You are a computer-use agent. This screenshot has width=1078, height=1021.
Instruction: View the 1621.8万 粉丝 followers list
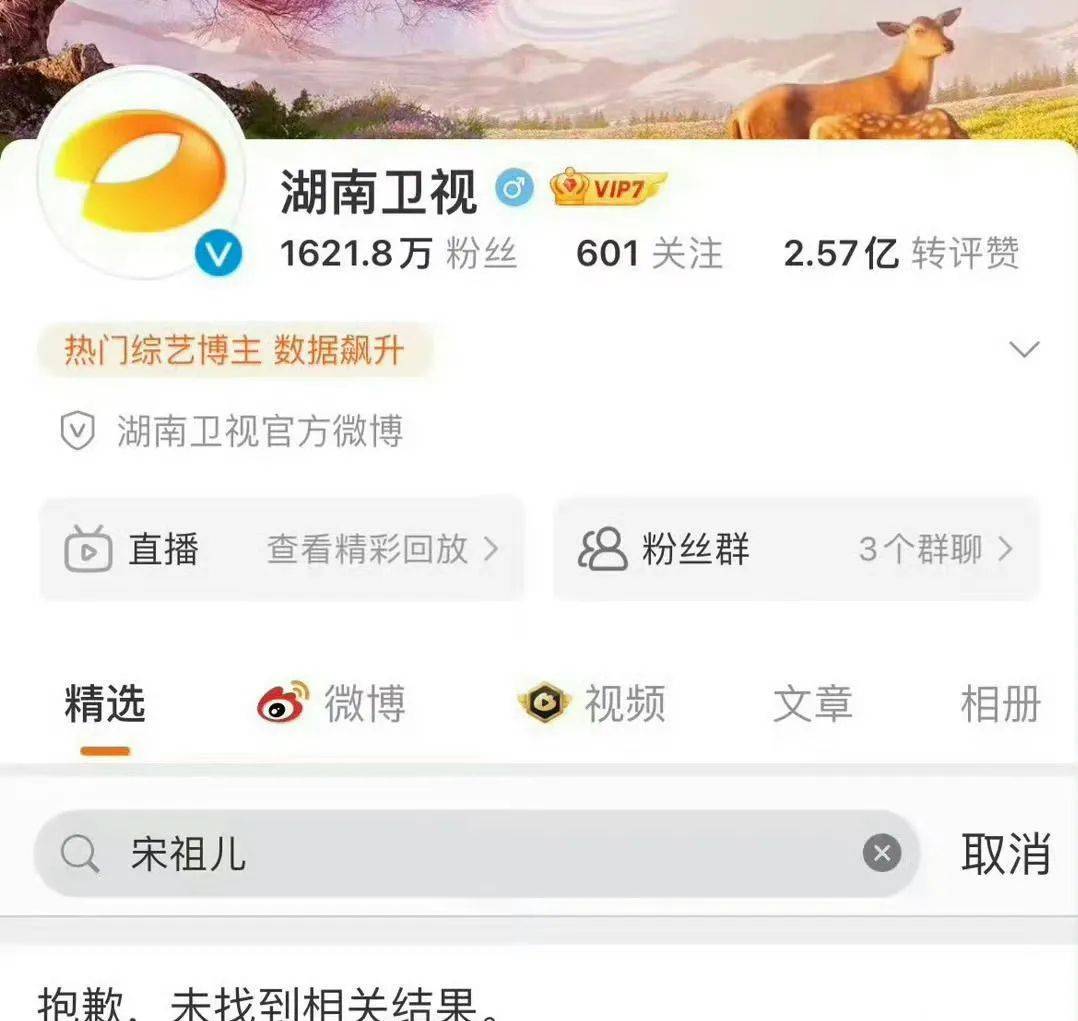[x=398, y=254]
